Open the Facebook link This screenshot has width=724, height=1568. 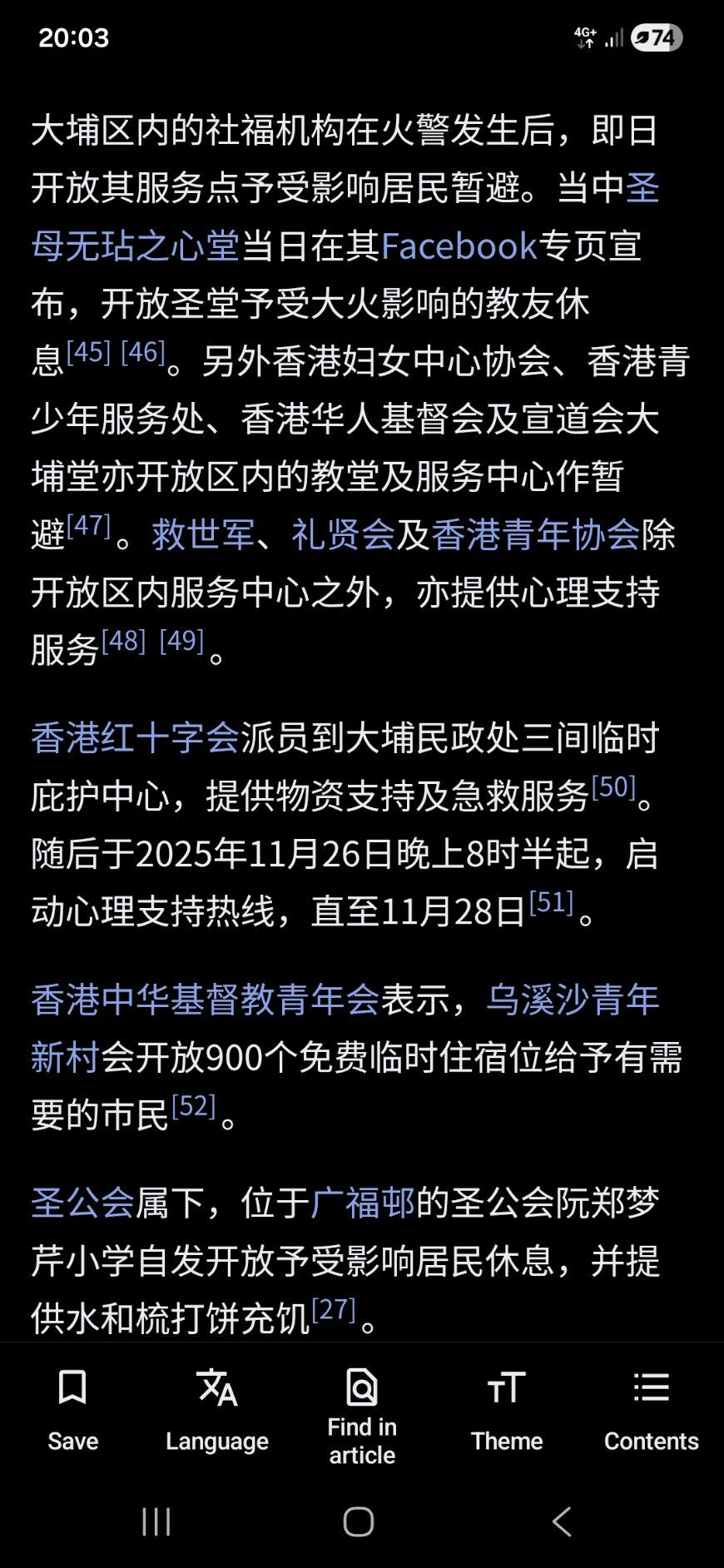pyautogui.click(x=459, y=246)
